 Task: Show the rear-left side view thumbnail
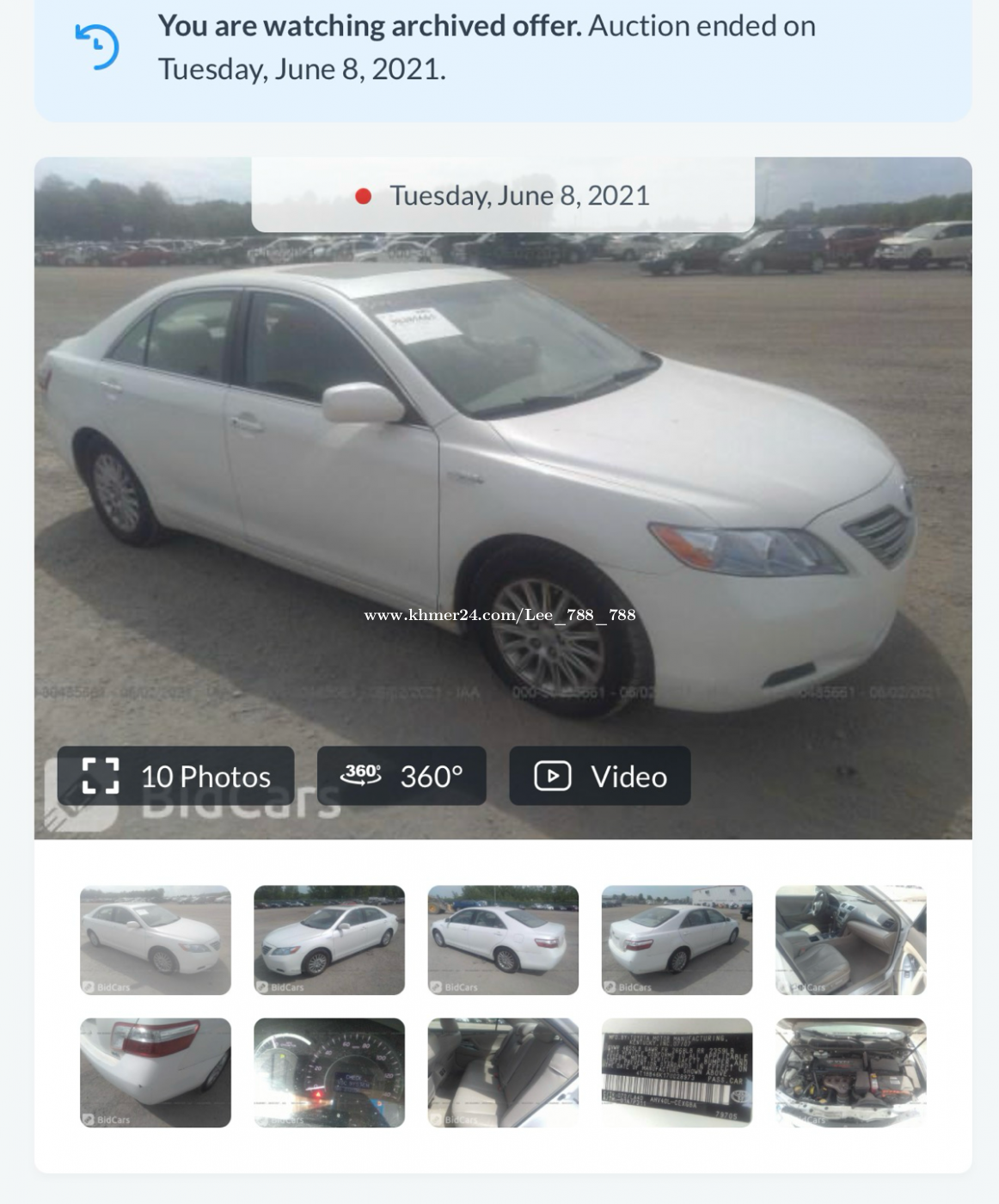click(503, 940)
